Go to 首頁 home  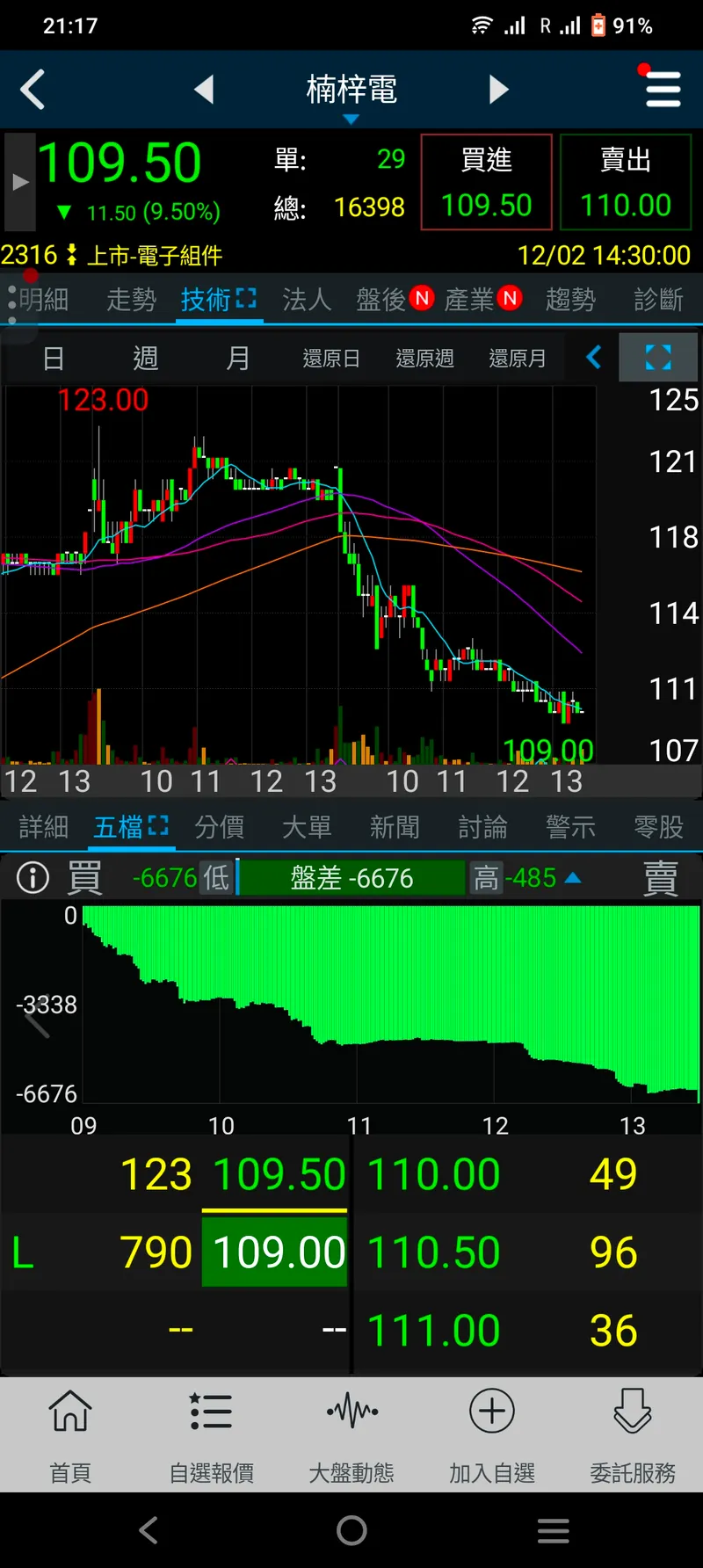70,1436
